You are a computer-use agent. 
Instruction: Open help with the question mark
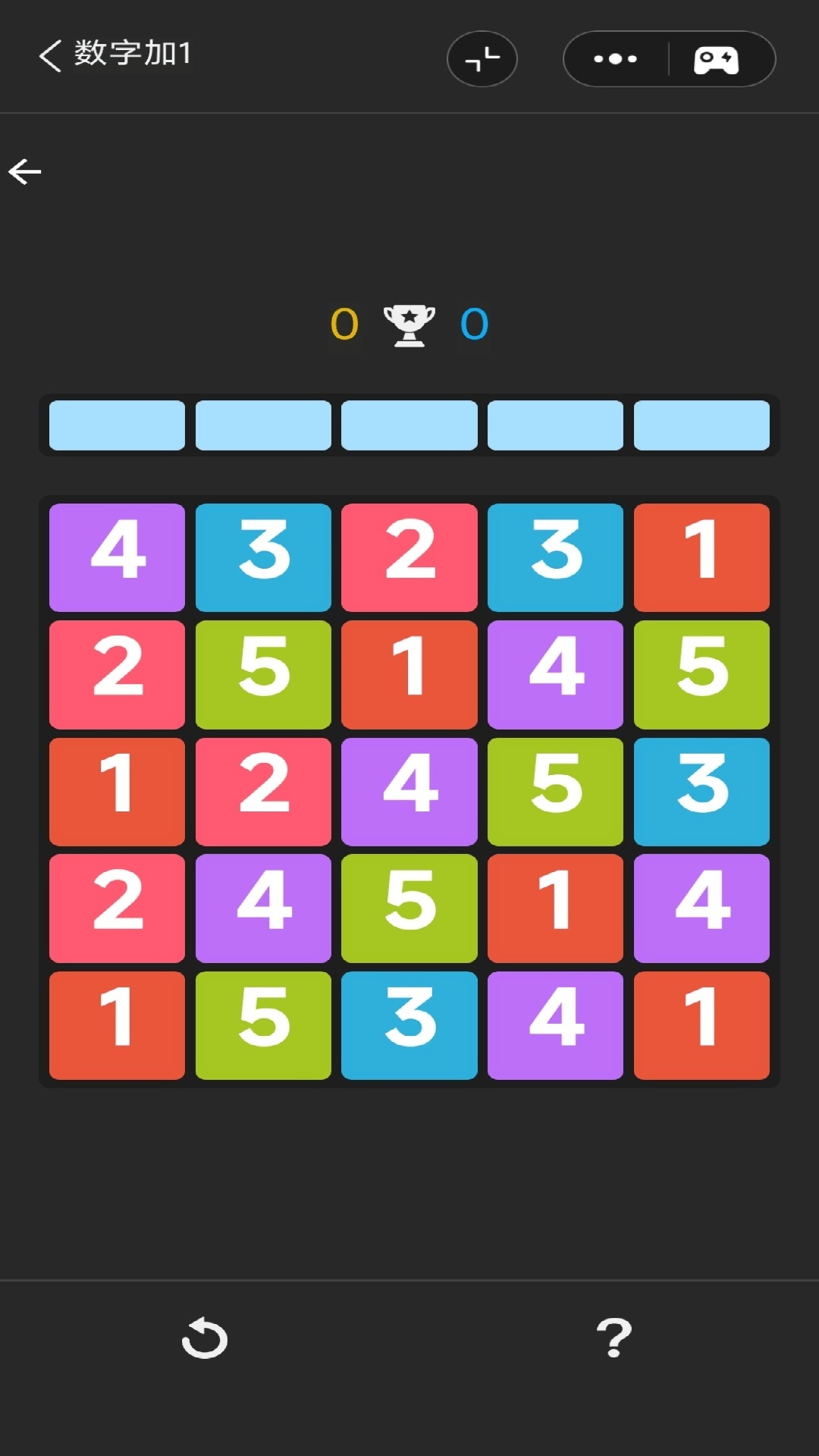pyautogui.click(x=614, y=1337)
